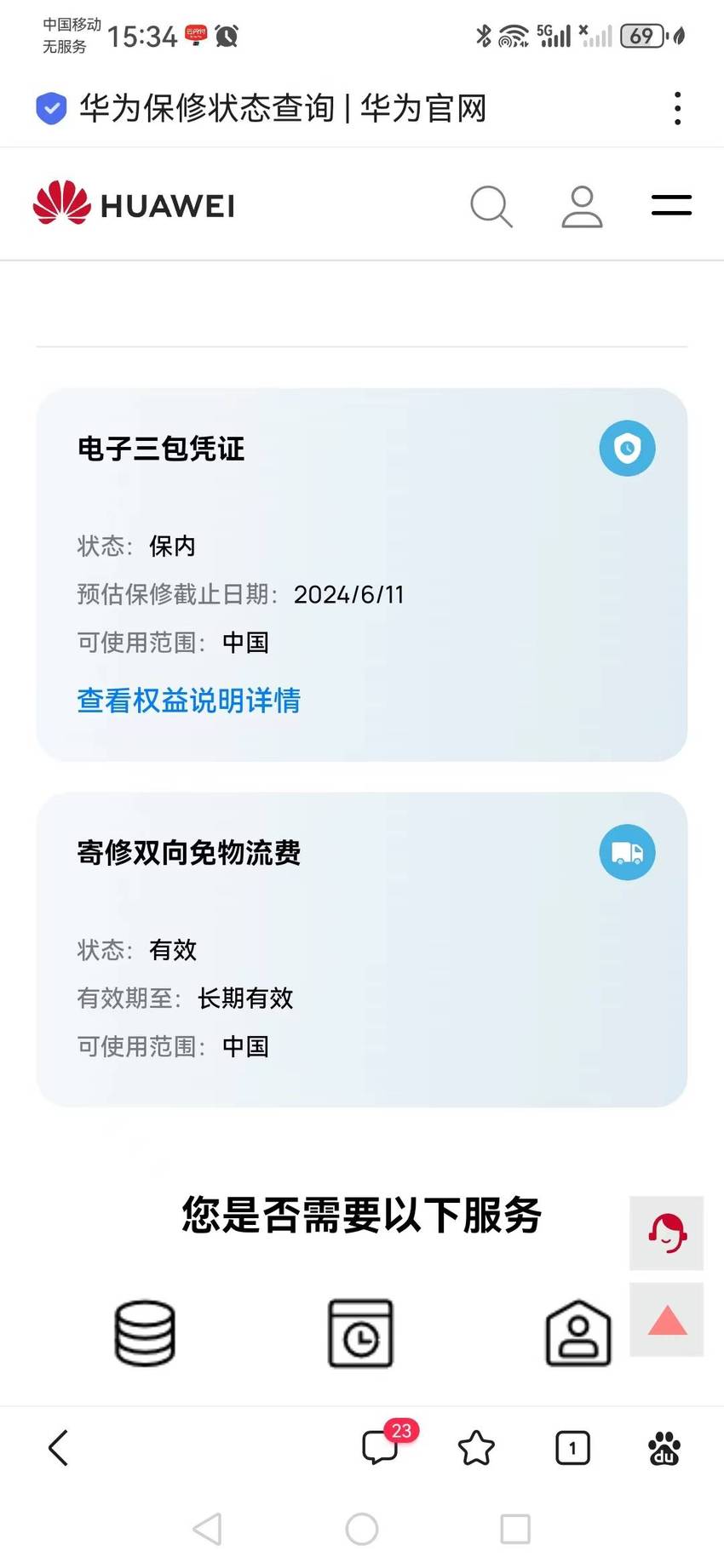The width and height of the screenshot is (724, 1568).
Task: Select the database stack service icon
Action: (x=145, y=1333)
